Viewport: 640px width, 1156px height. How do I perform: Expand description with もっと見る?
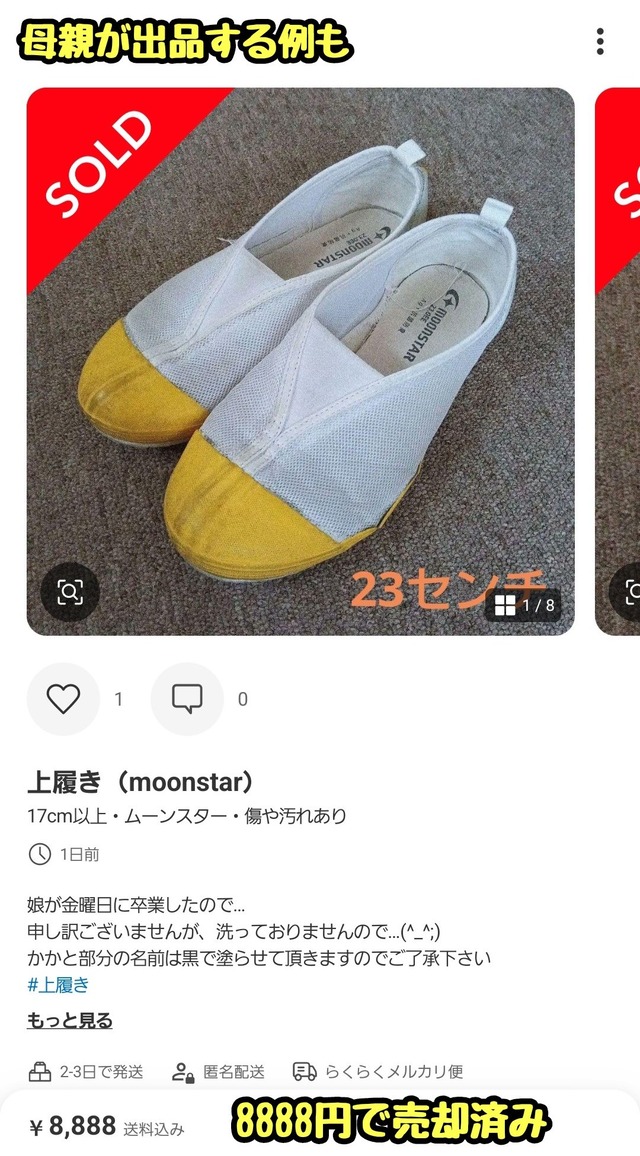[x=70, y=1021]
